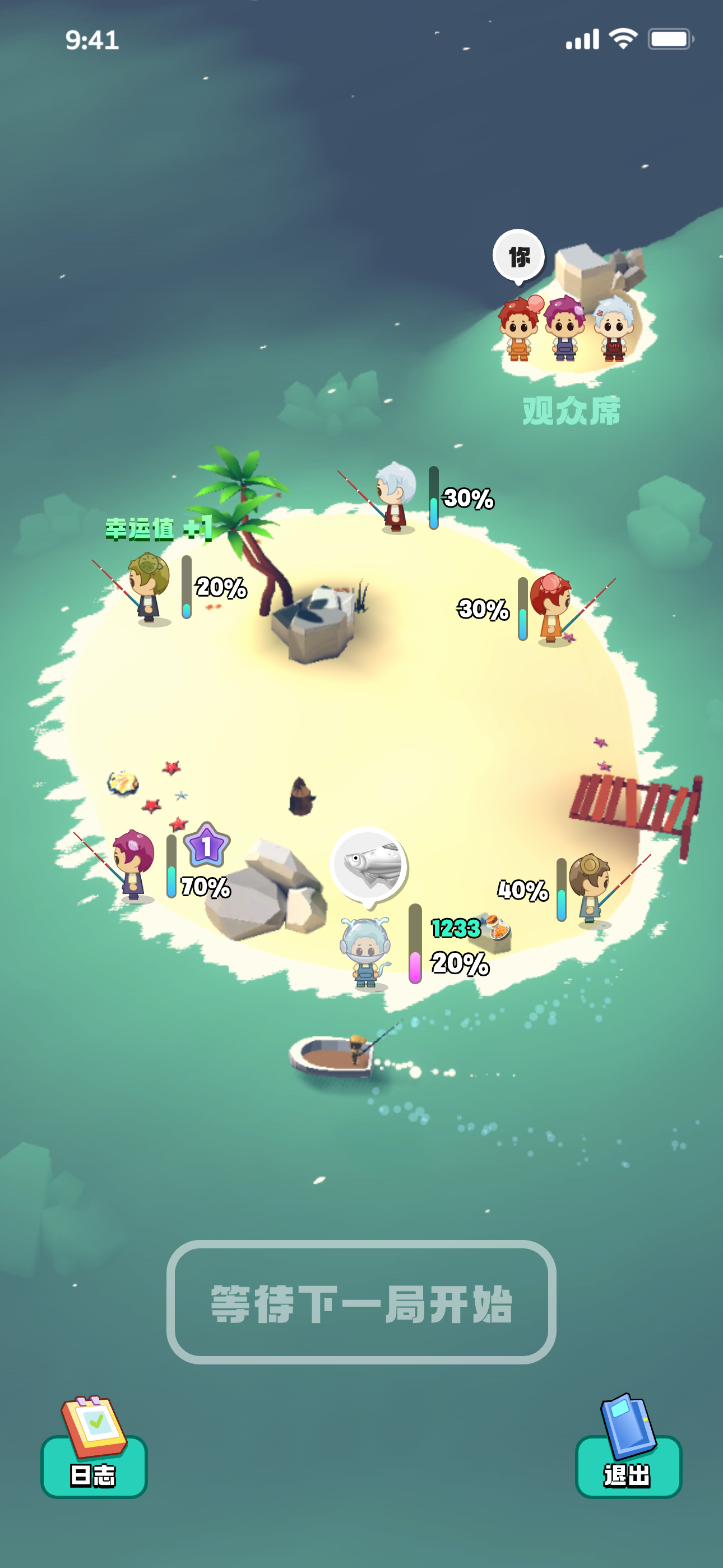Tap the 等待下一局开始 button

point(361,1302)
